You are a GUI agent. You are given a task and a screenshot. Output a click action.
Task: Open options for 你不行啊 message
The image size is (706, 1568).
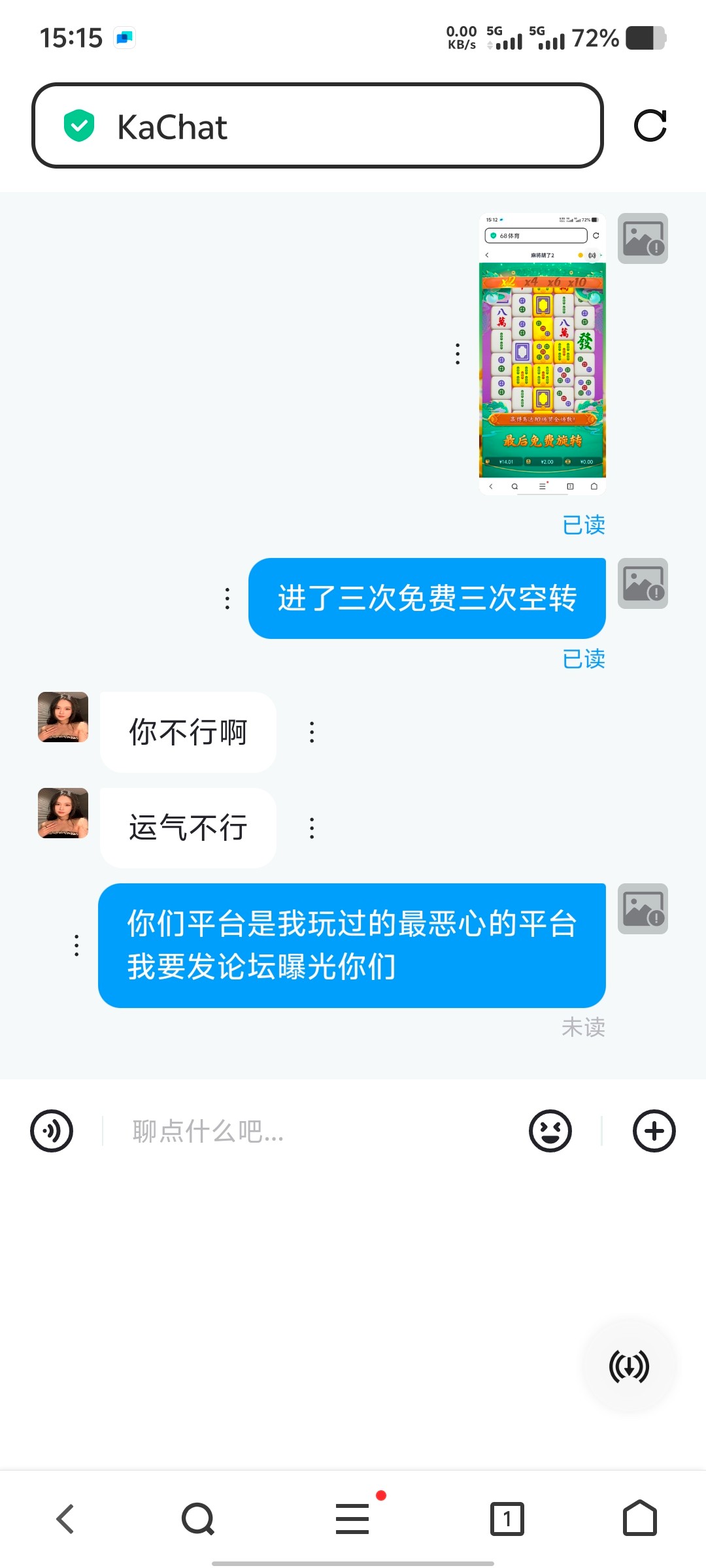point(312,732)
